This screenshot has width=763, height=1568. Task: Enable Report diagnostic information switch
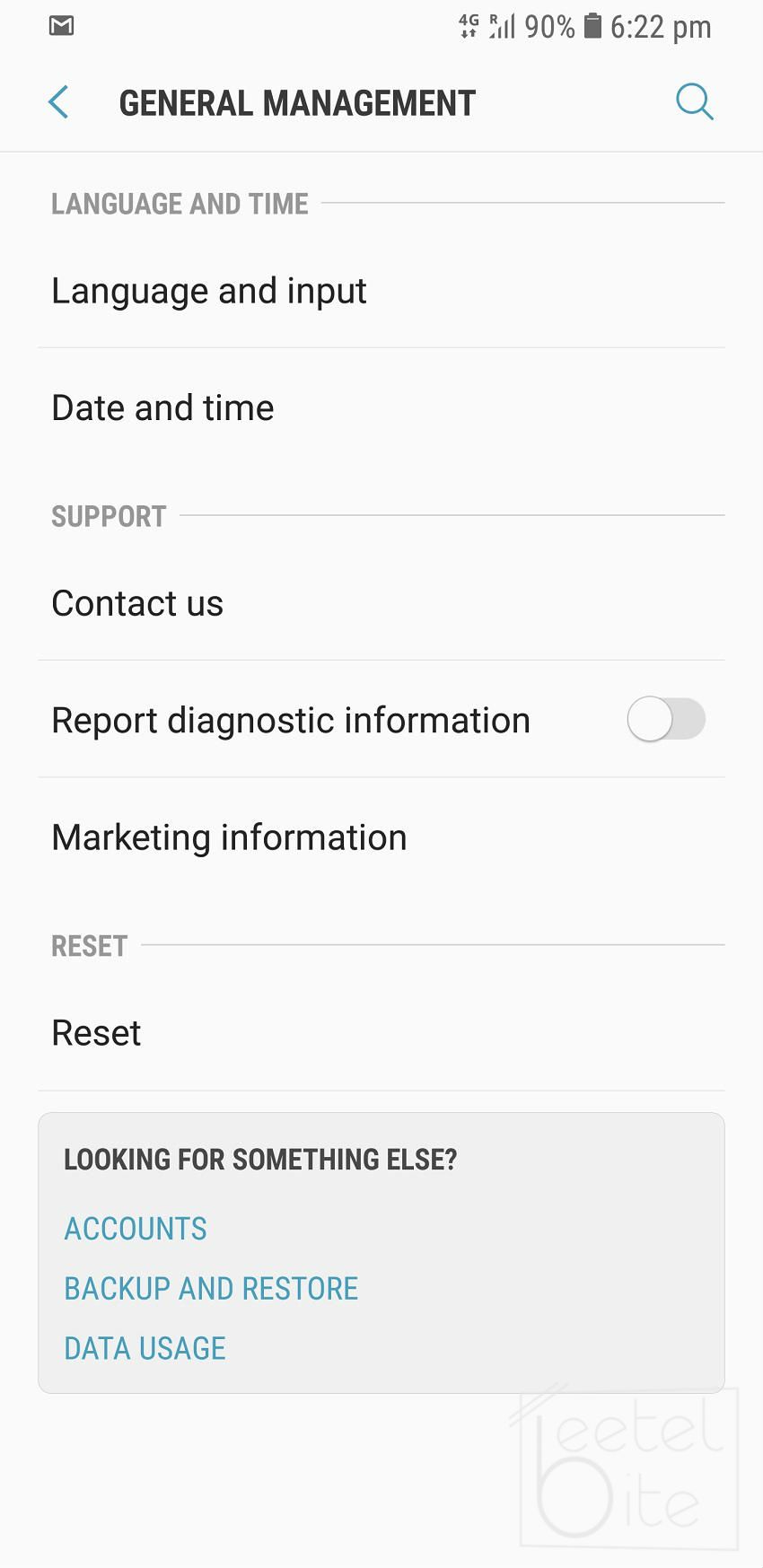click(x=666, y=720)
